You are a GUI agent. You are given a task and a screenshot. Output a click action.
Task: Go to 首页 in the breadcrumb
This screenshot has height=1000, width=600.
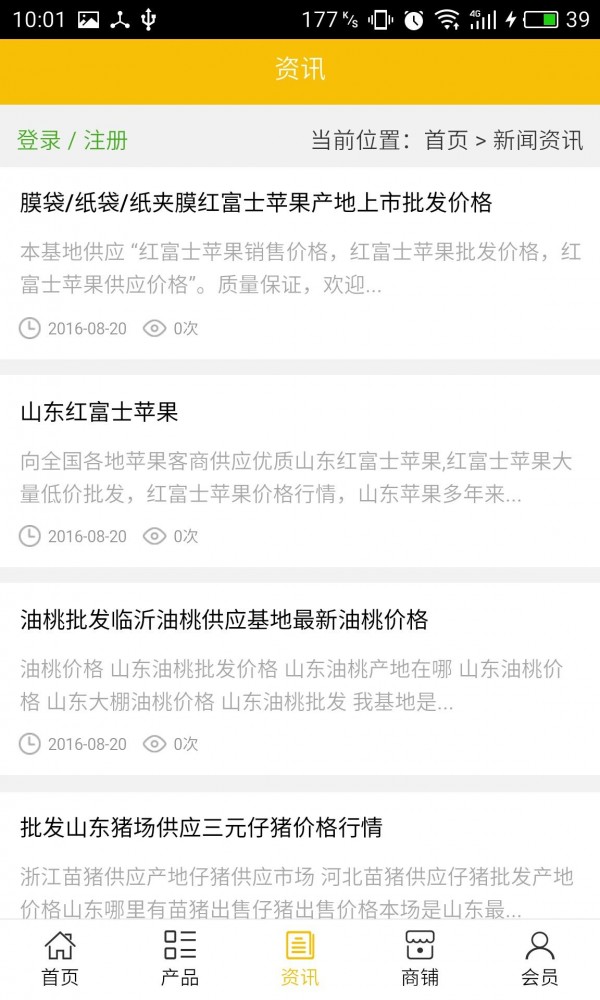pyautogui.click(x=446, y=140)
